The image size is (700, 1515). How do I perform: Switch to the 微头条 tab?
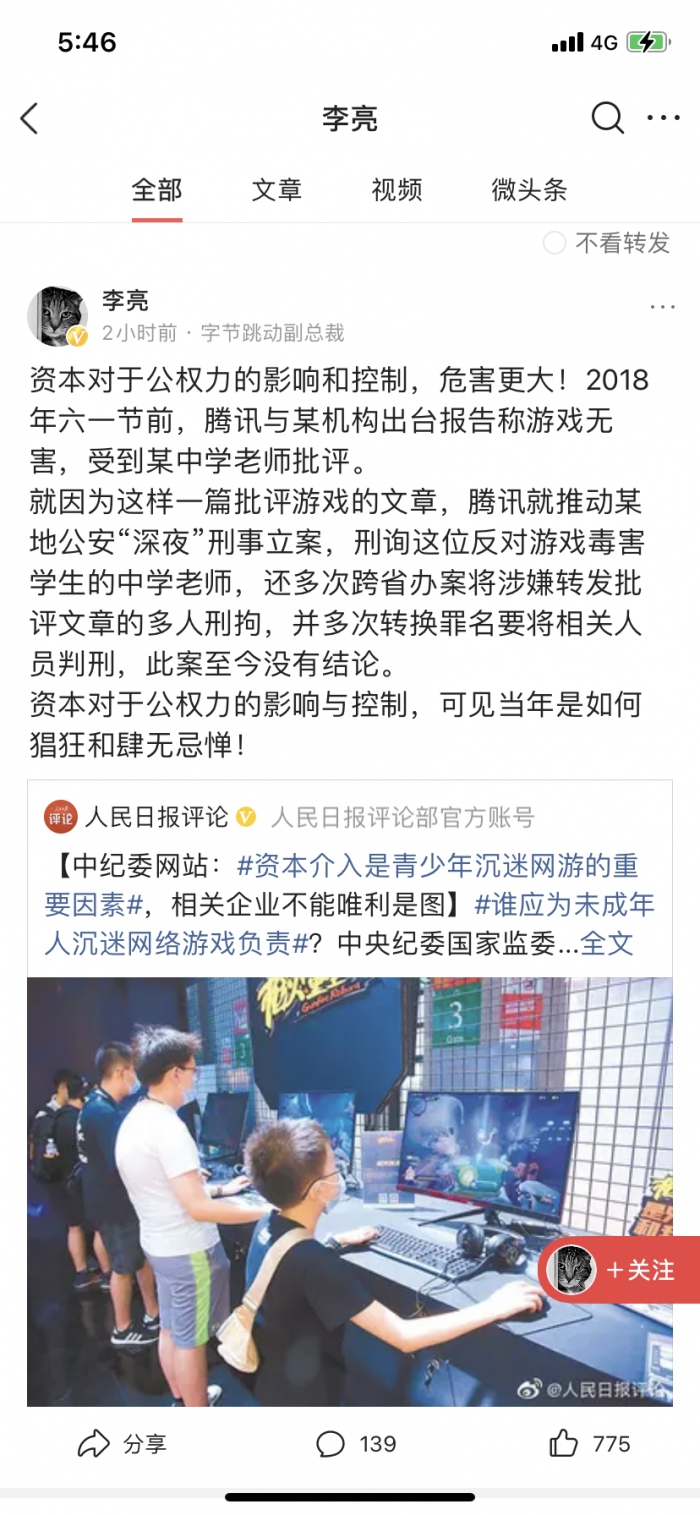click(529, 190)
